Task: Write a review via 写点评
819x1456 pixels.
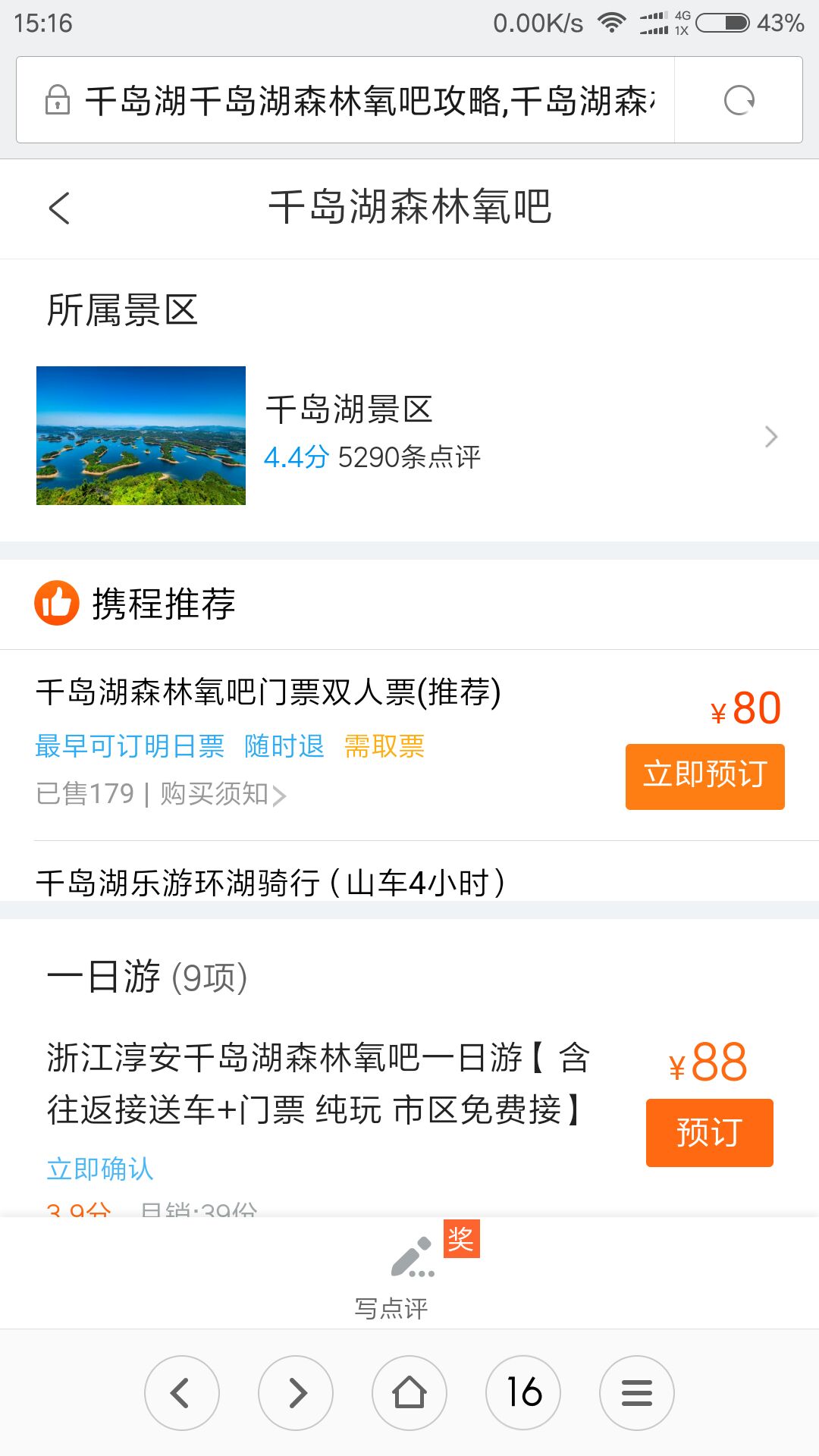Action: [x=409, y=1274]
